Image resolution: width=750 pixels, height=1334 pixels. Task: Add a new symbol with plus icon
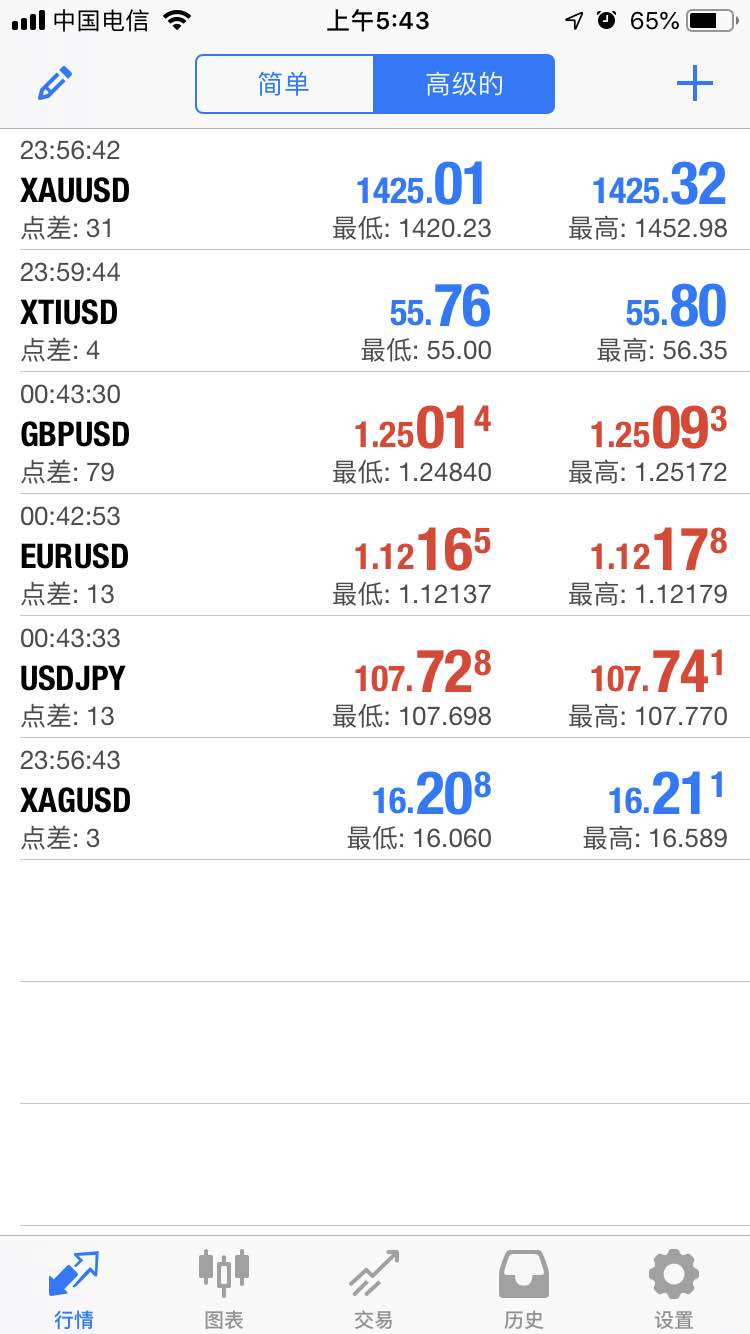(694, 84)
